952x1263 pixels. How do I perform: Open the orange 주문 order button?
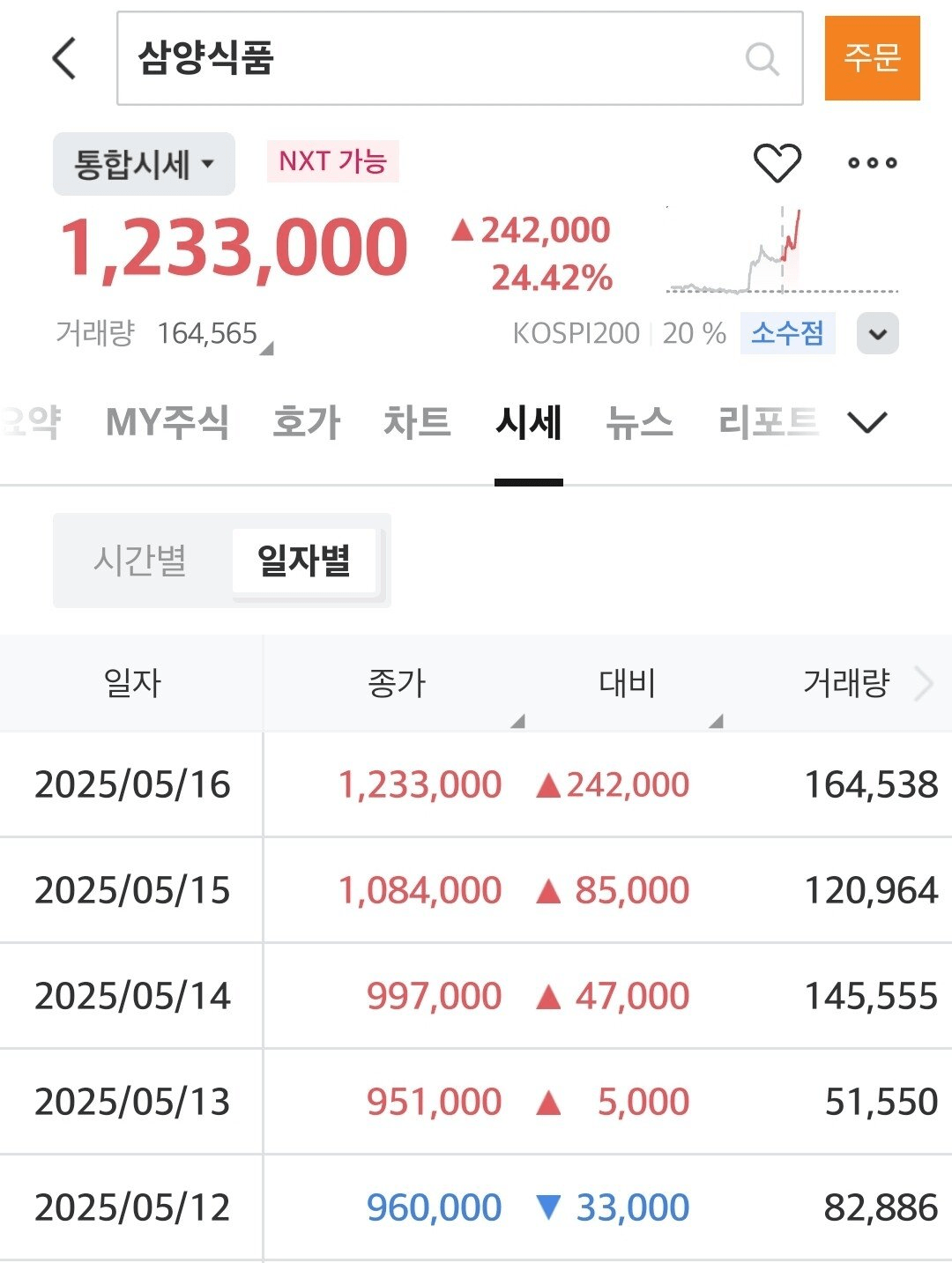[872, 58]
